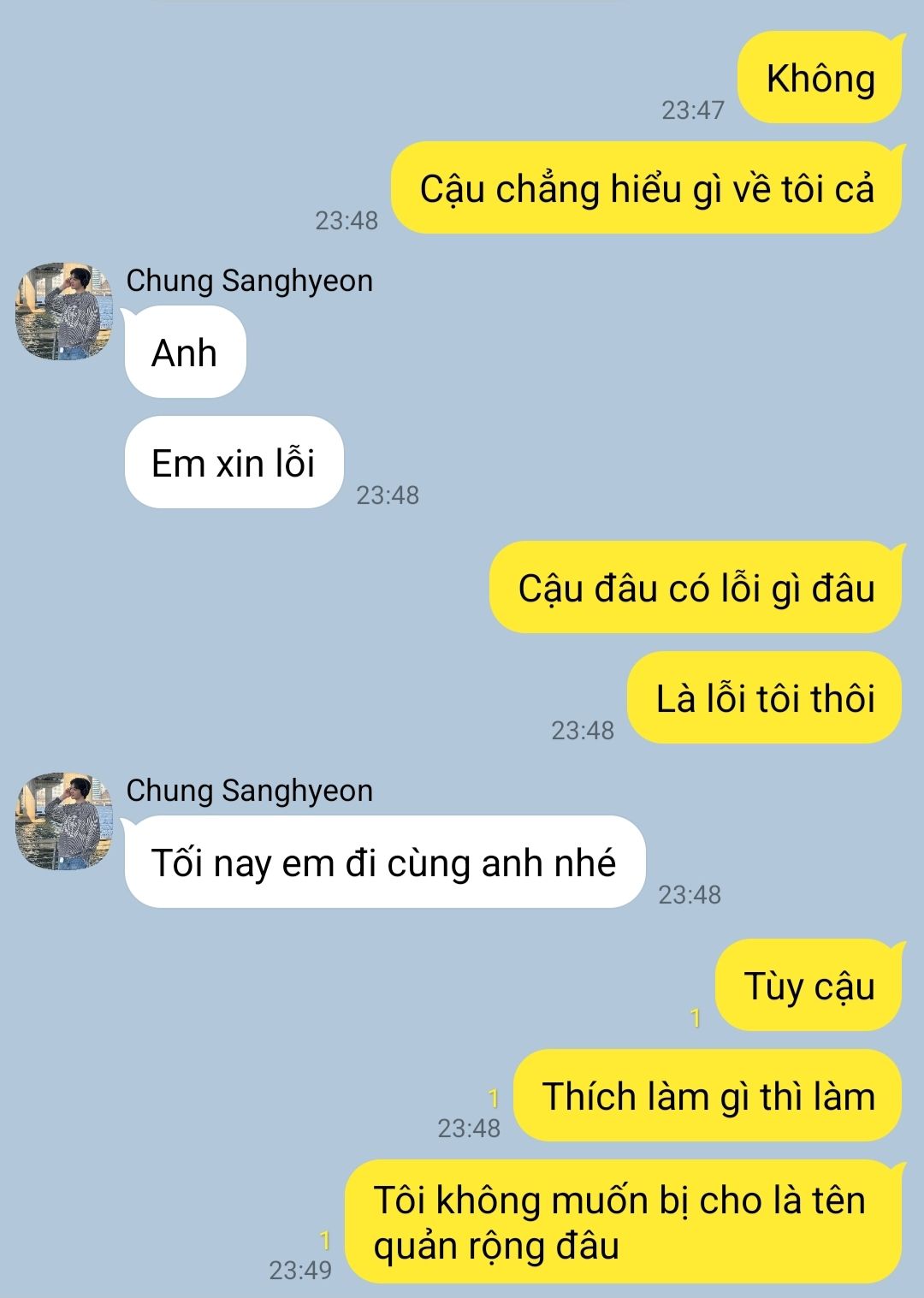Open Chung Sanghyeon's avatar beside "Tối nay" message
This screenshot has width=924, height=1298.
64,821
